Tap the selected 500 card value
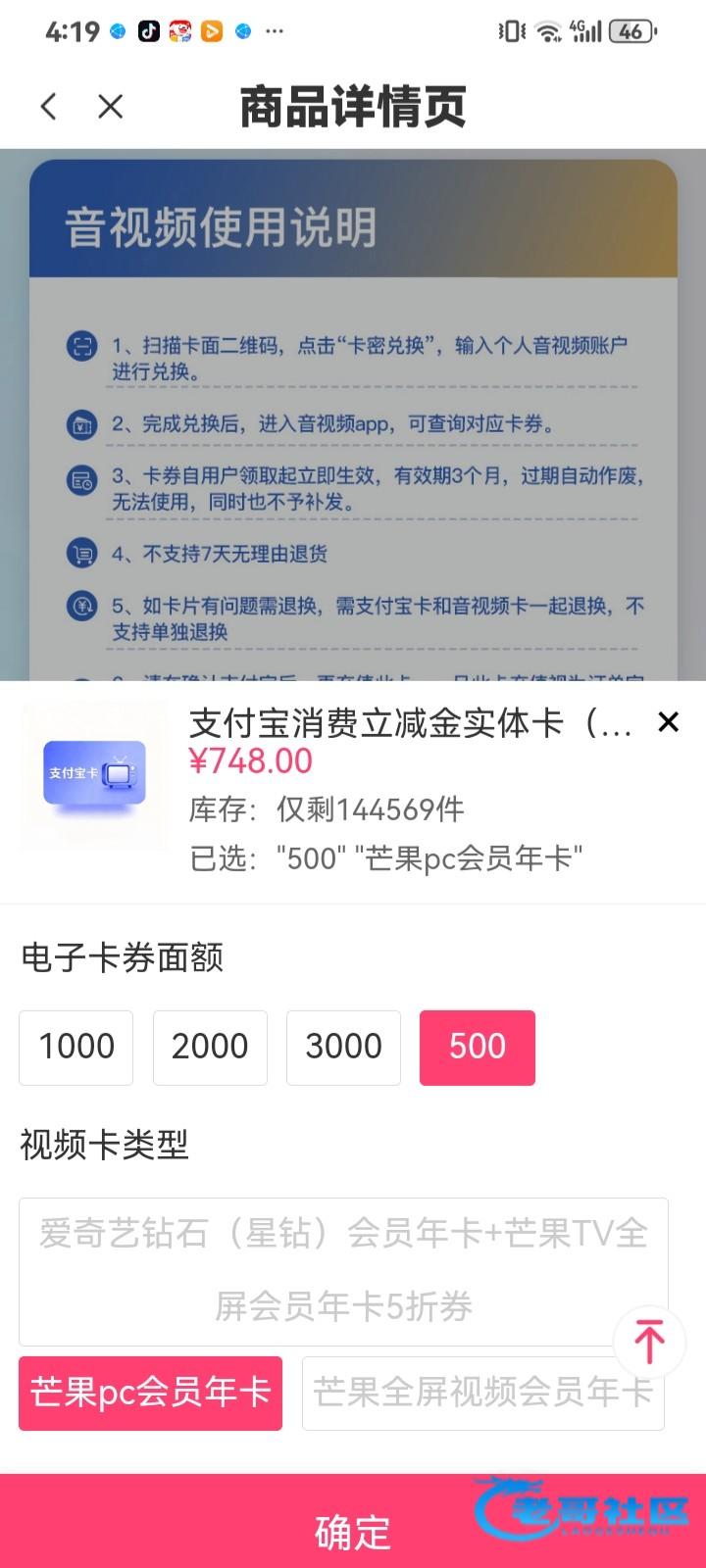Image resolution: width=706 pixels, height=1568 pixels. coord(477,1047)
